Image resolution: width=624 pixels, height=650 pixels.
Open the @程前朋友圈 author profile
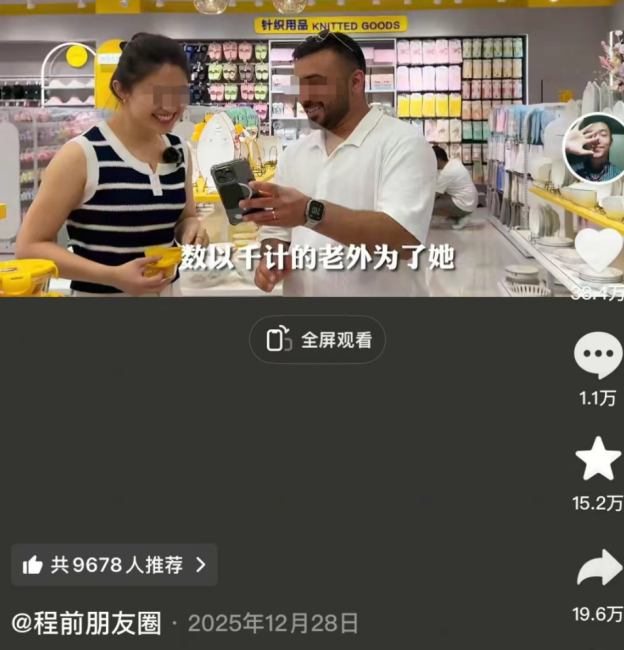86,623
